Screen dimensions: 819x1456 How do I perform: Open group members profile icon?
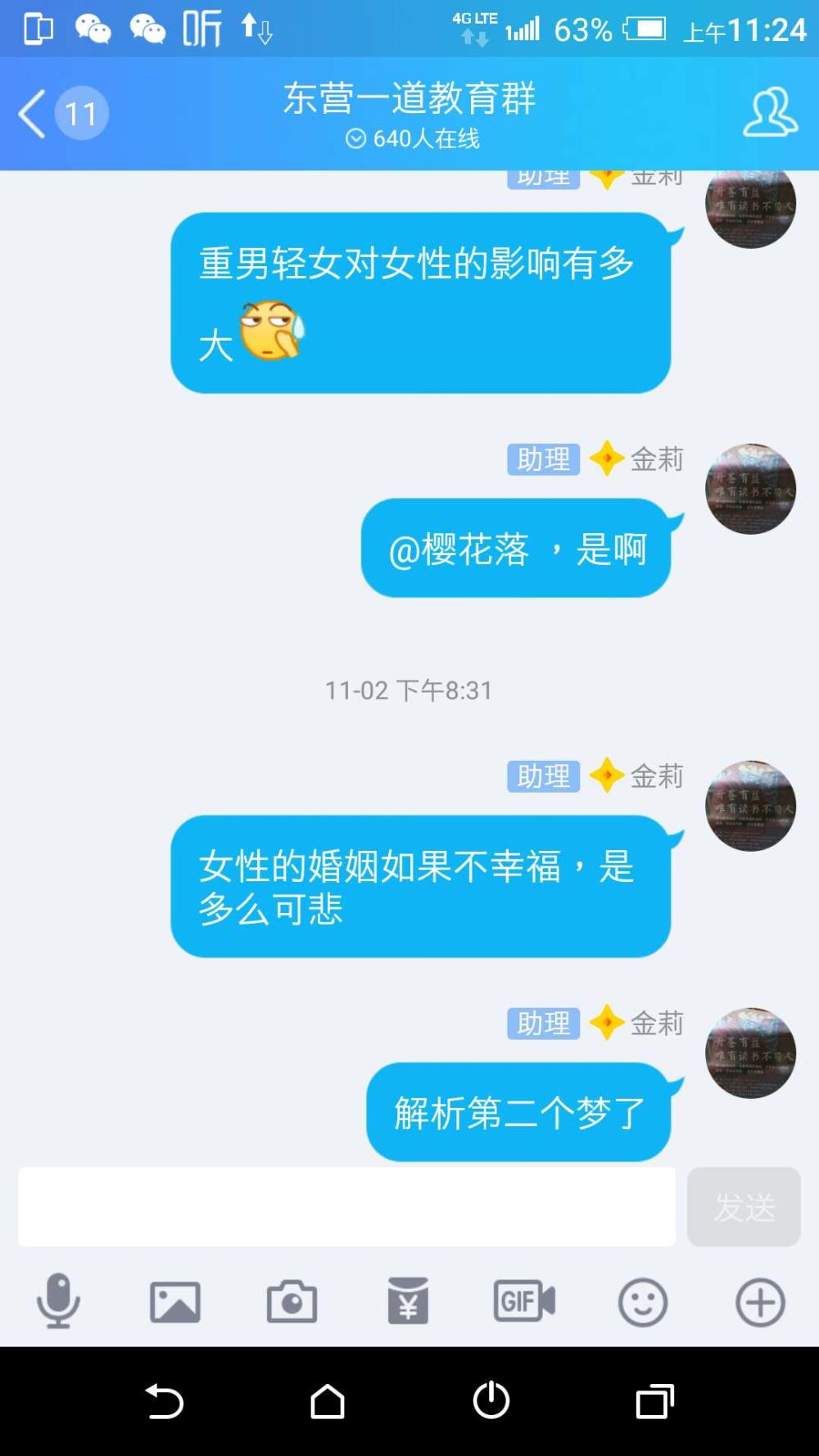pos(770,113)
